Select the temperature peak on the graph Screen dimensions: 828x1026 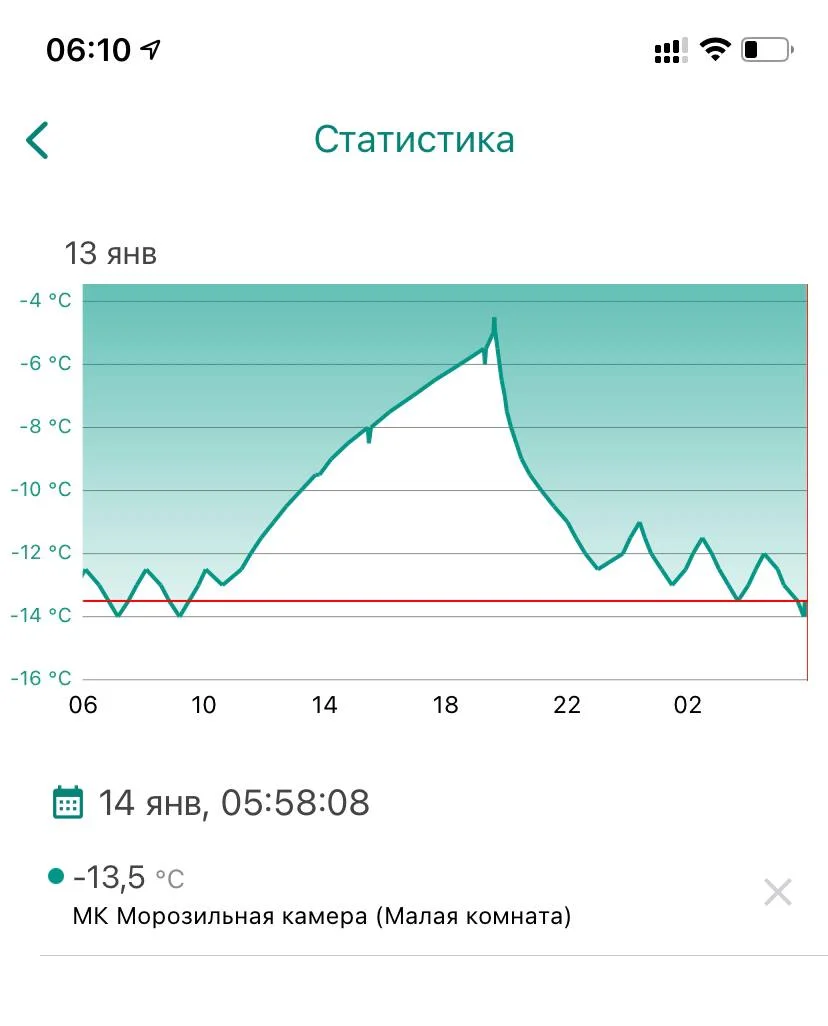pos(494,320)
